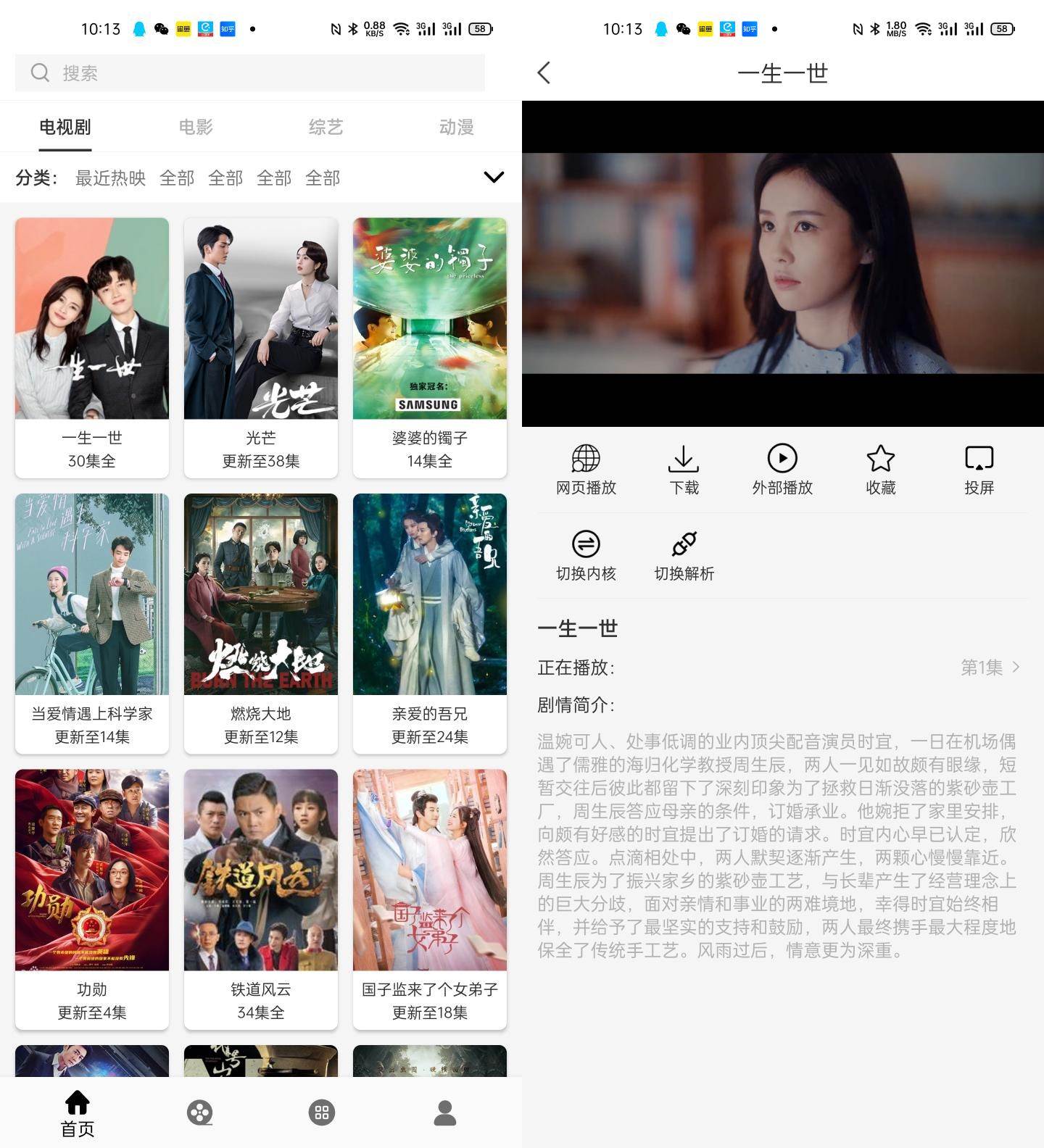Go back from the 一生一世 page
This screenshot has height=1148, width=1044.
pyautogui.click(x=544, y=72)
